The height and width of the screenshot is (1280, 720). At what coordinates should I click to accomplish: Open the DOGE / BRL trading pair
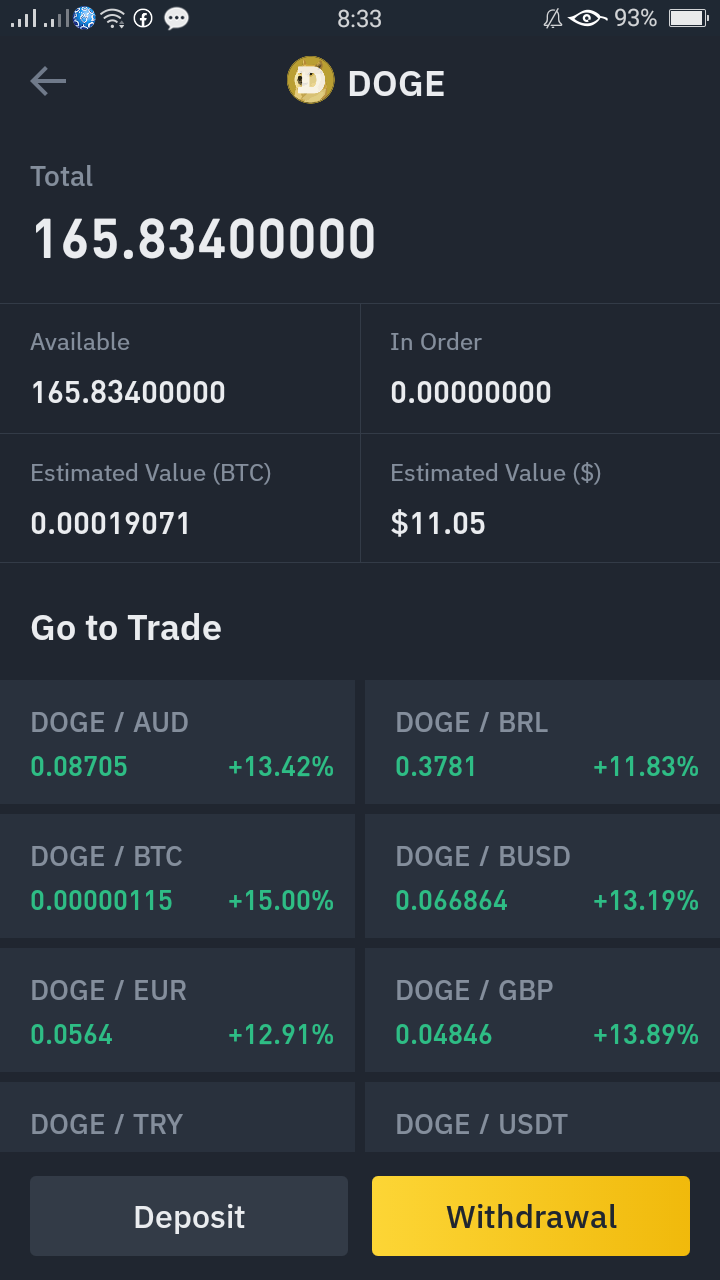point(542,742)
